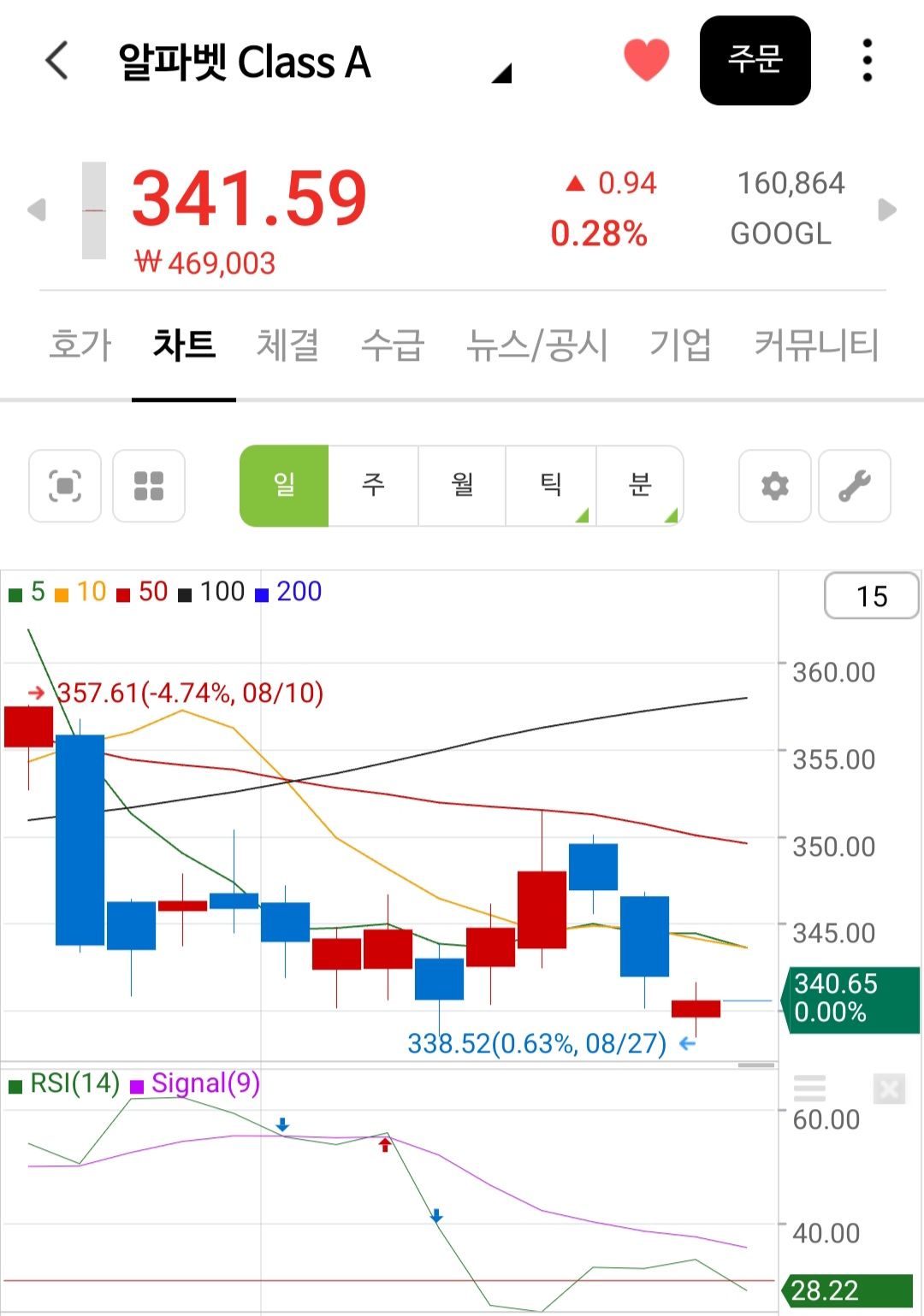This screenshot has height=1316, width=924.
Task: Go to the previous stock with left arrow
Action: [x=36, y=209]
